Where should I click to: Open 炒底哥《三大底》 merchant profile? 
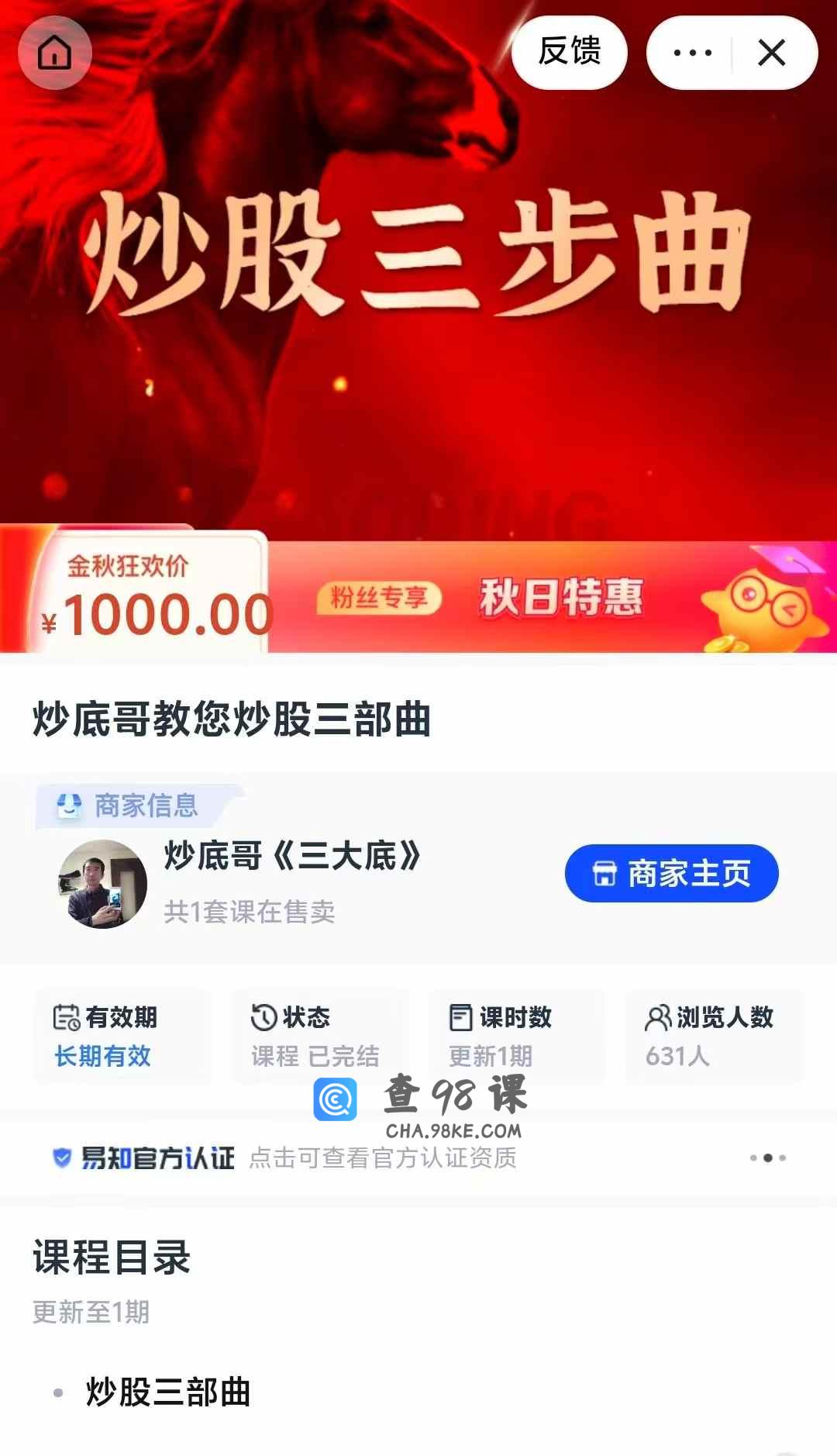[x=291, y=857]
